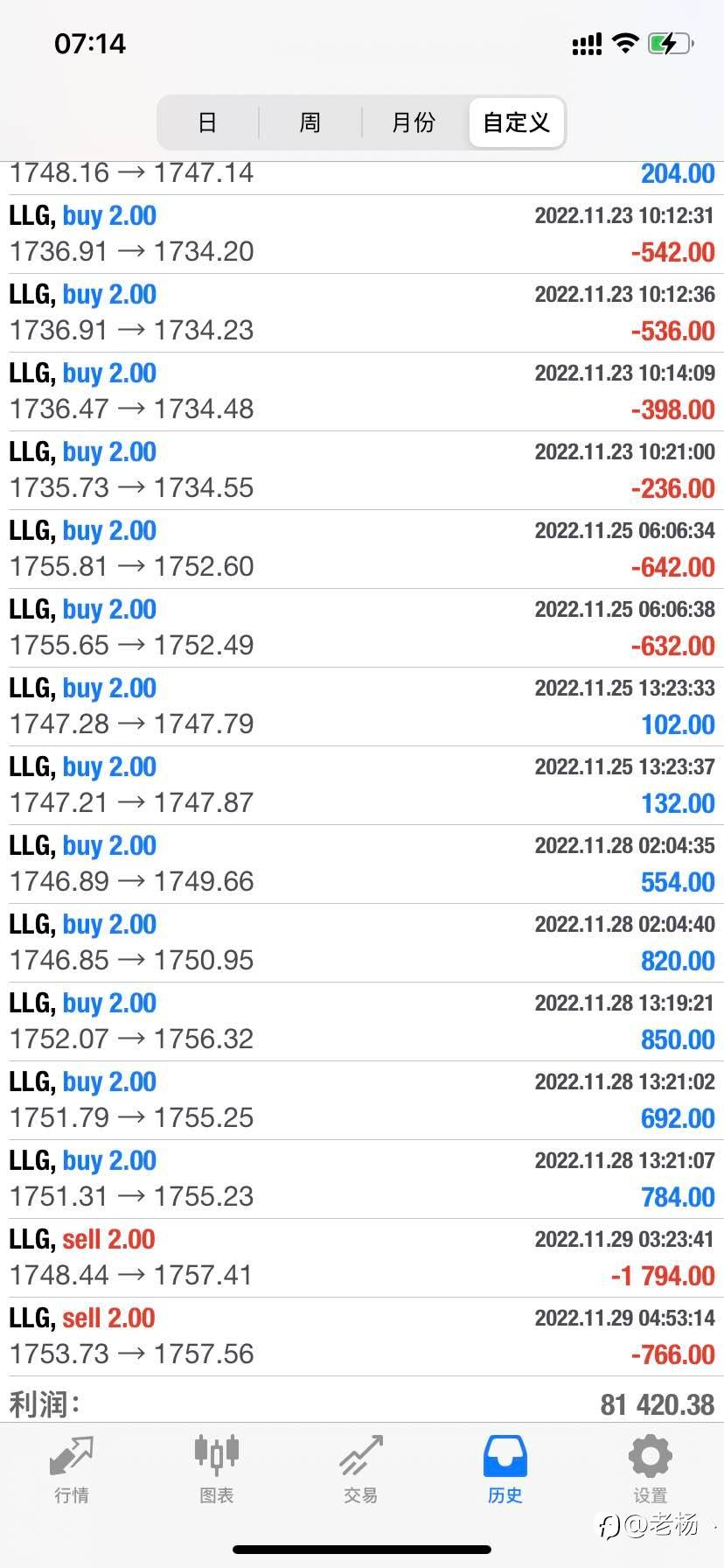This screenshot has width=724, height=1568.
Task: Go to the 图表 chart tab
Action: coord(216,1470)
